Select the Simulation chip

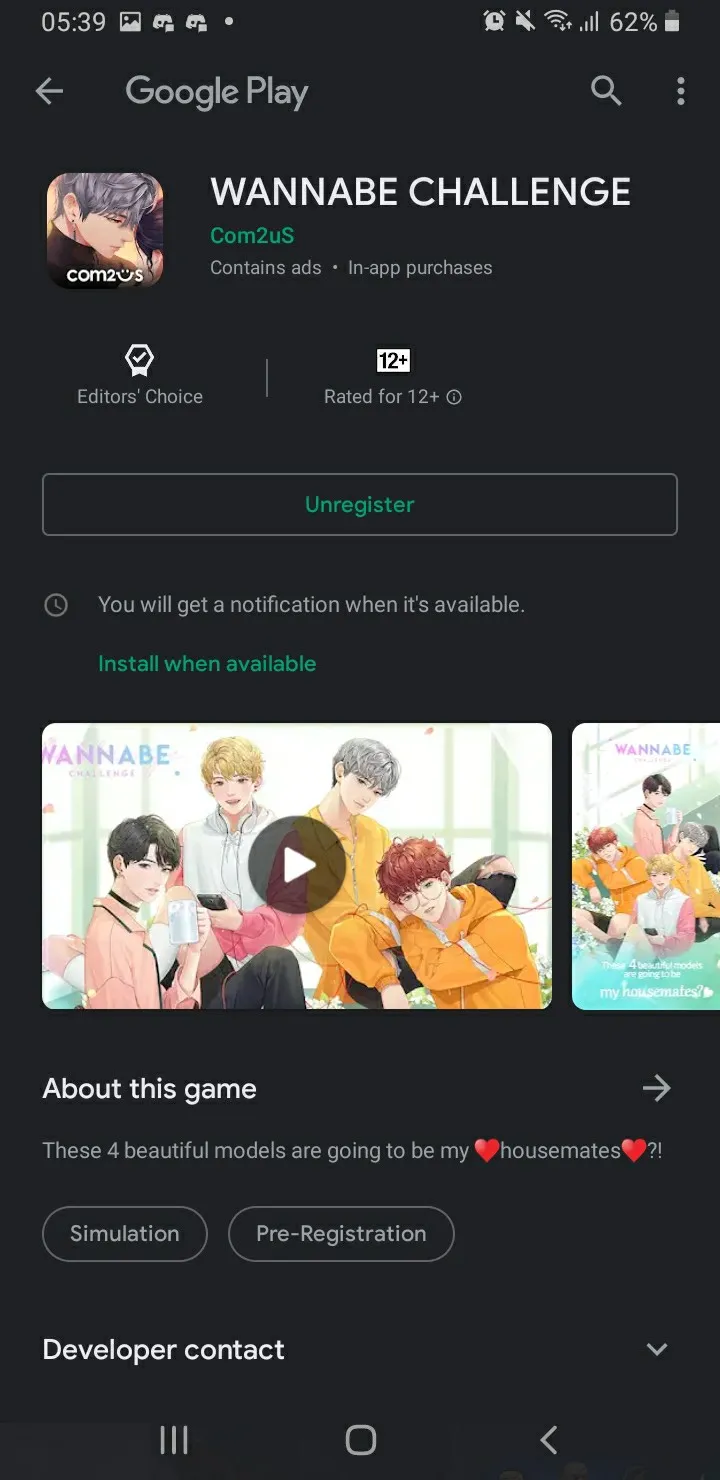(x=125, y=1234)
